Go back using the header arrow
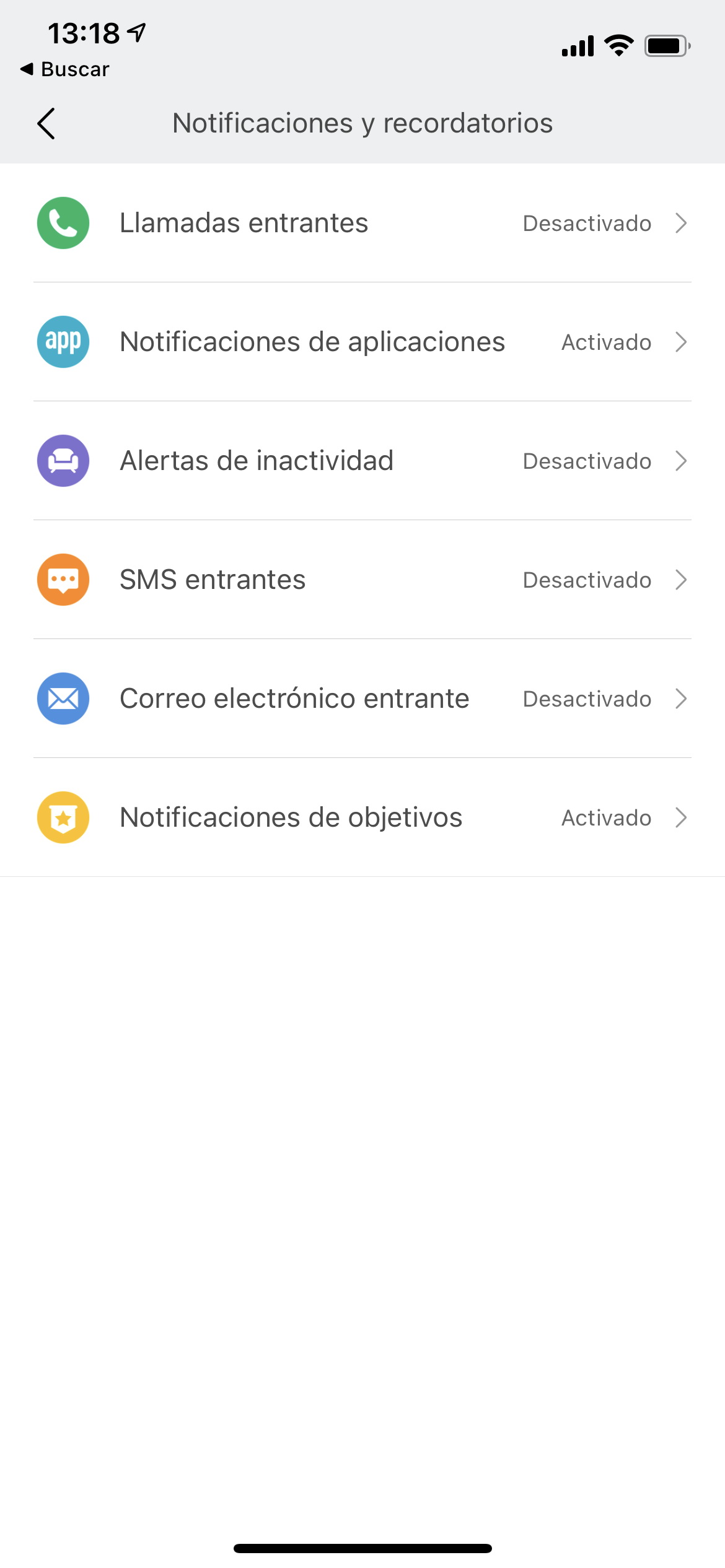The height and width of the screenshot is (1568, 725). click(x=46, y=123)
